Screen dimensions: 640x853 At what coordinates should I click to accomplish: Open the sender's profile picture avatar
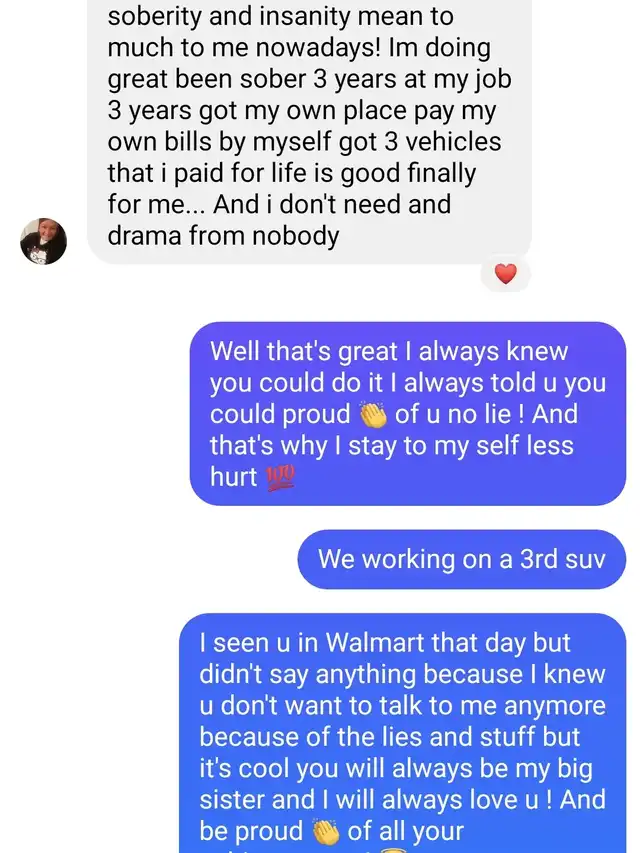(44, 241)
